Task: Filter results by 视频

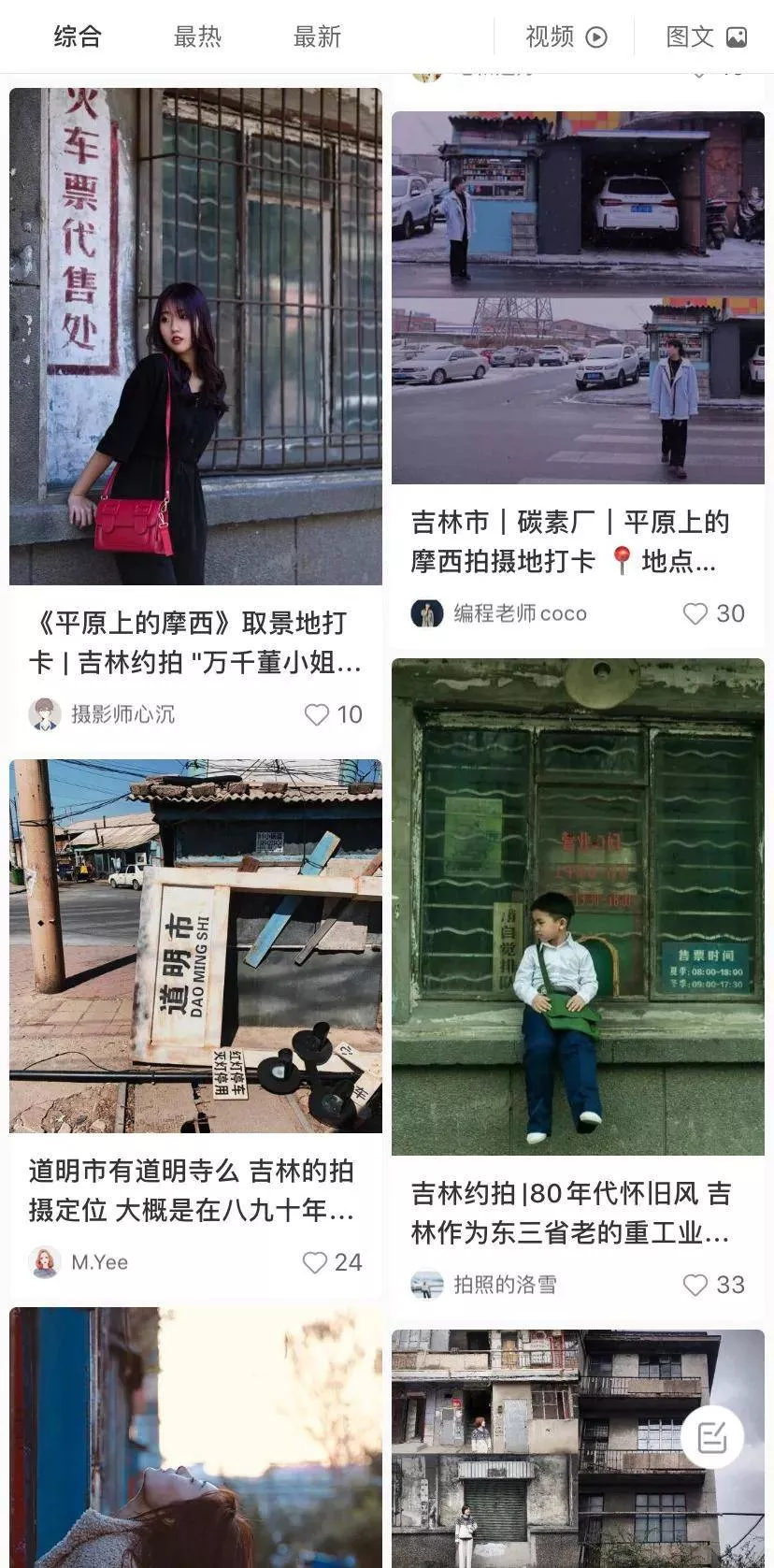Action: [x=566, y=36]
